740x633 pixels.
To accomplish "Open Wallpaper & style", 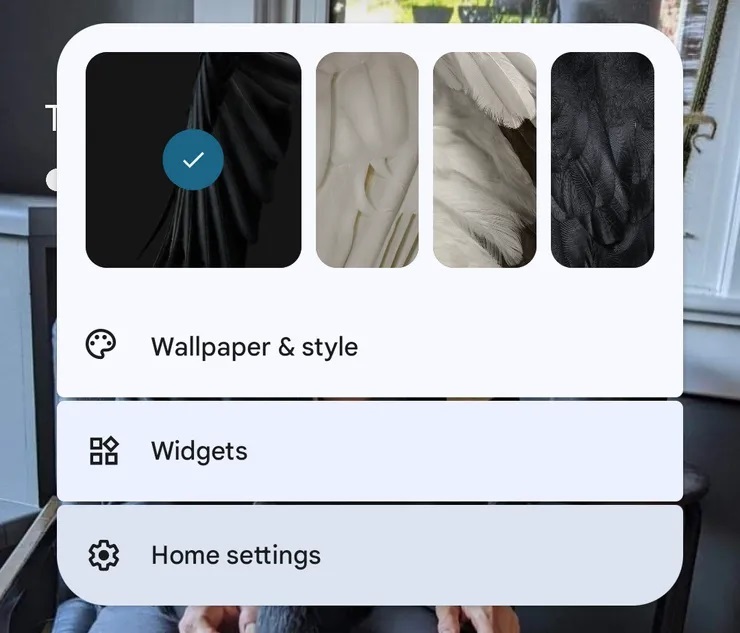I will [x=254, y=347].
